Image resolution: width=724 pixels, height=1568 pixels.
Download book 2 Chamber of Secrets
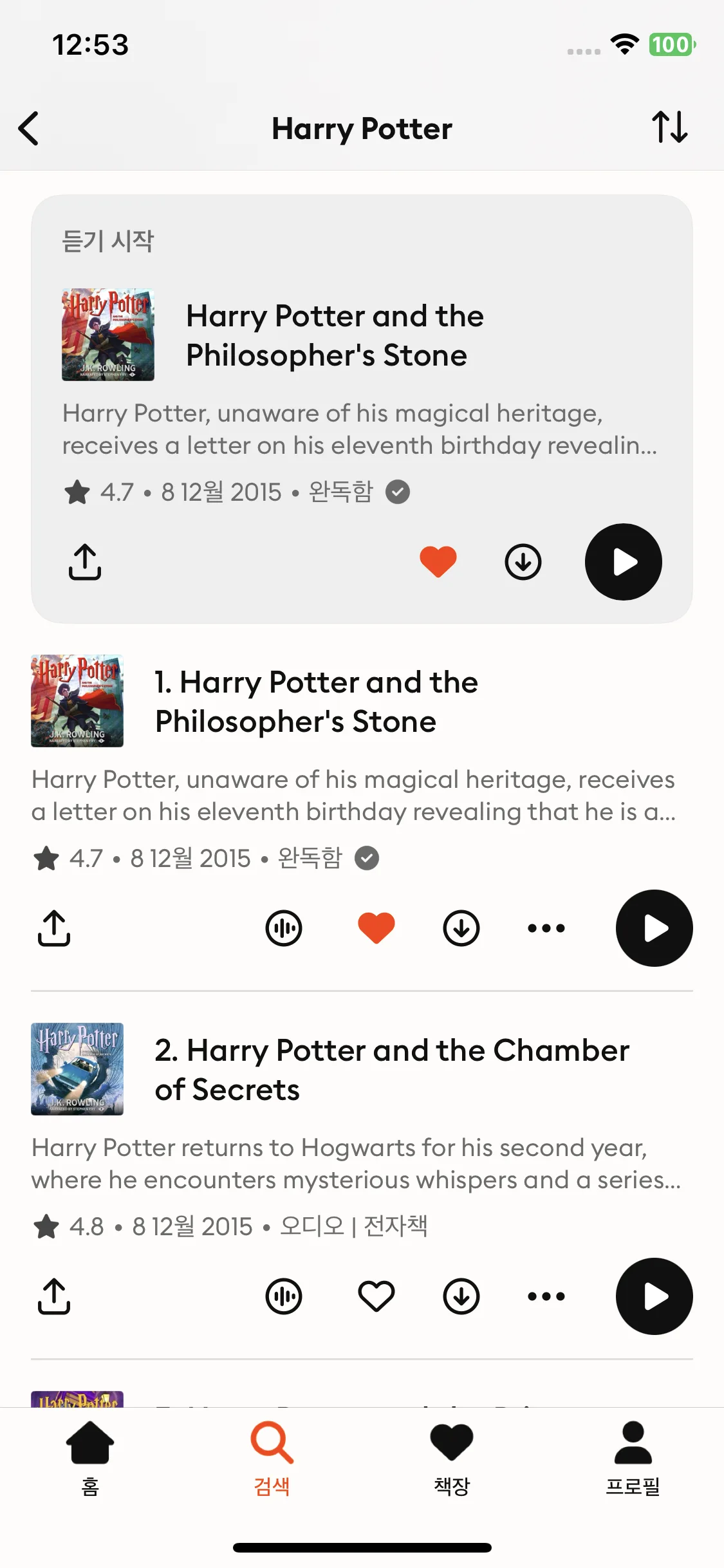tap(461, 1296)
